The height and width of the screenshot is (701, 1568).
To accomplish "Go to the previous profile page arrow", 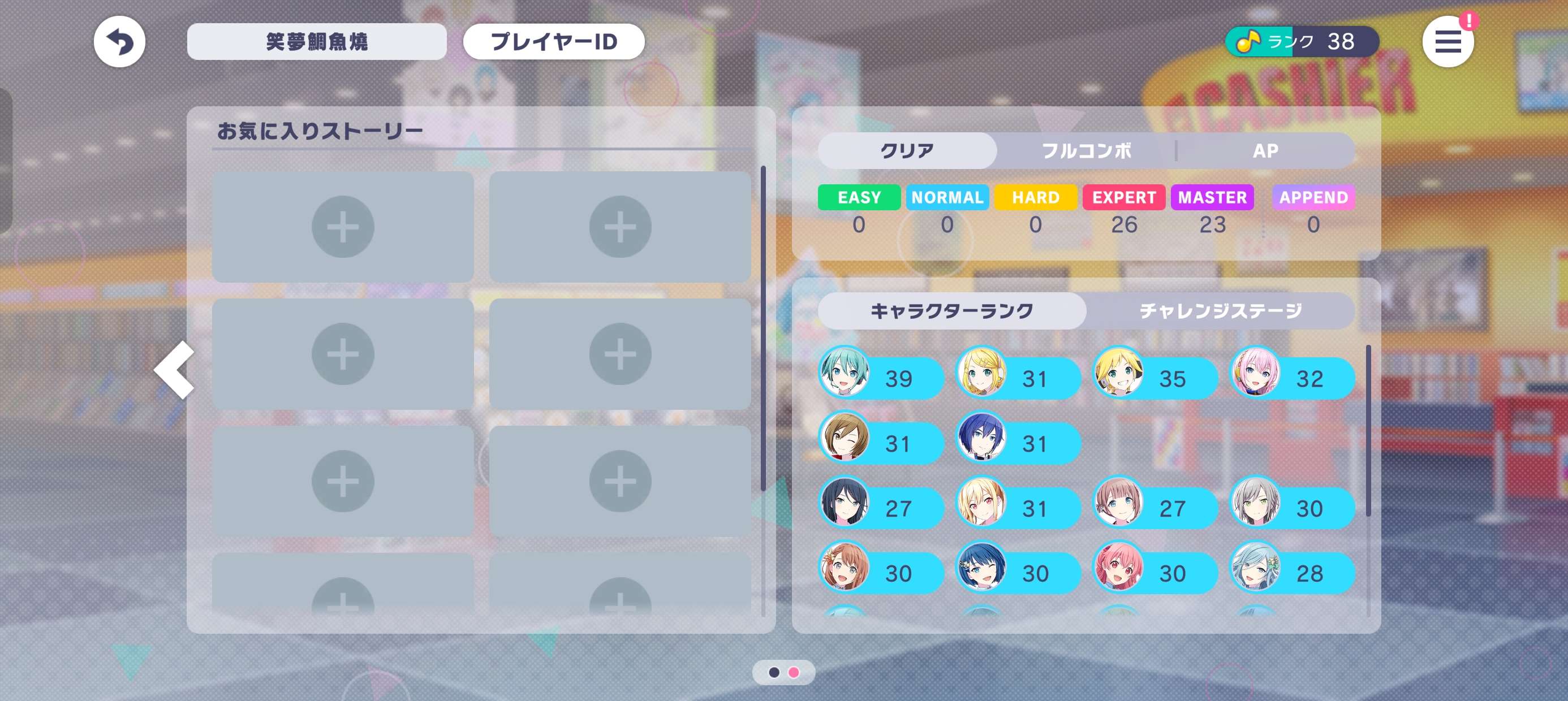I will click(175, 370).
